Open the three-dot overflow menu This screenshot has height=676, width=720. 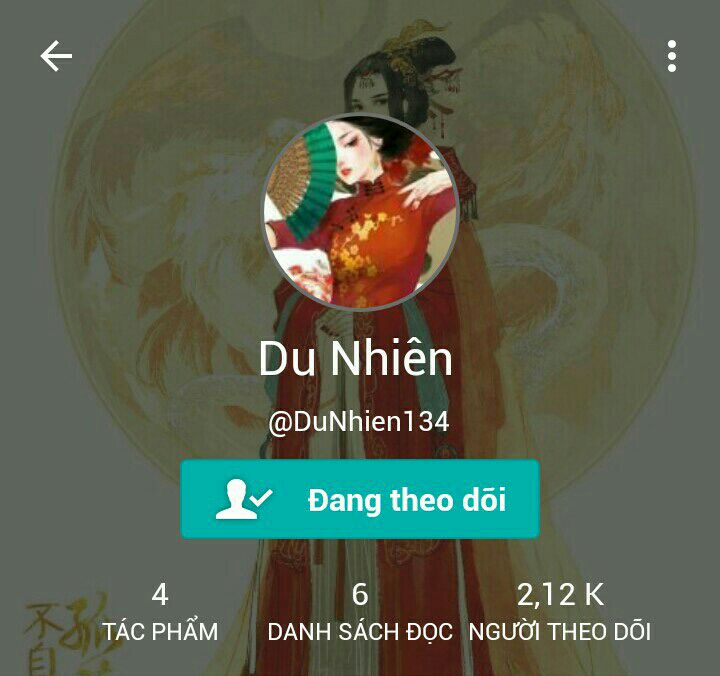(x=672, y=56)
